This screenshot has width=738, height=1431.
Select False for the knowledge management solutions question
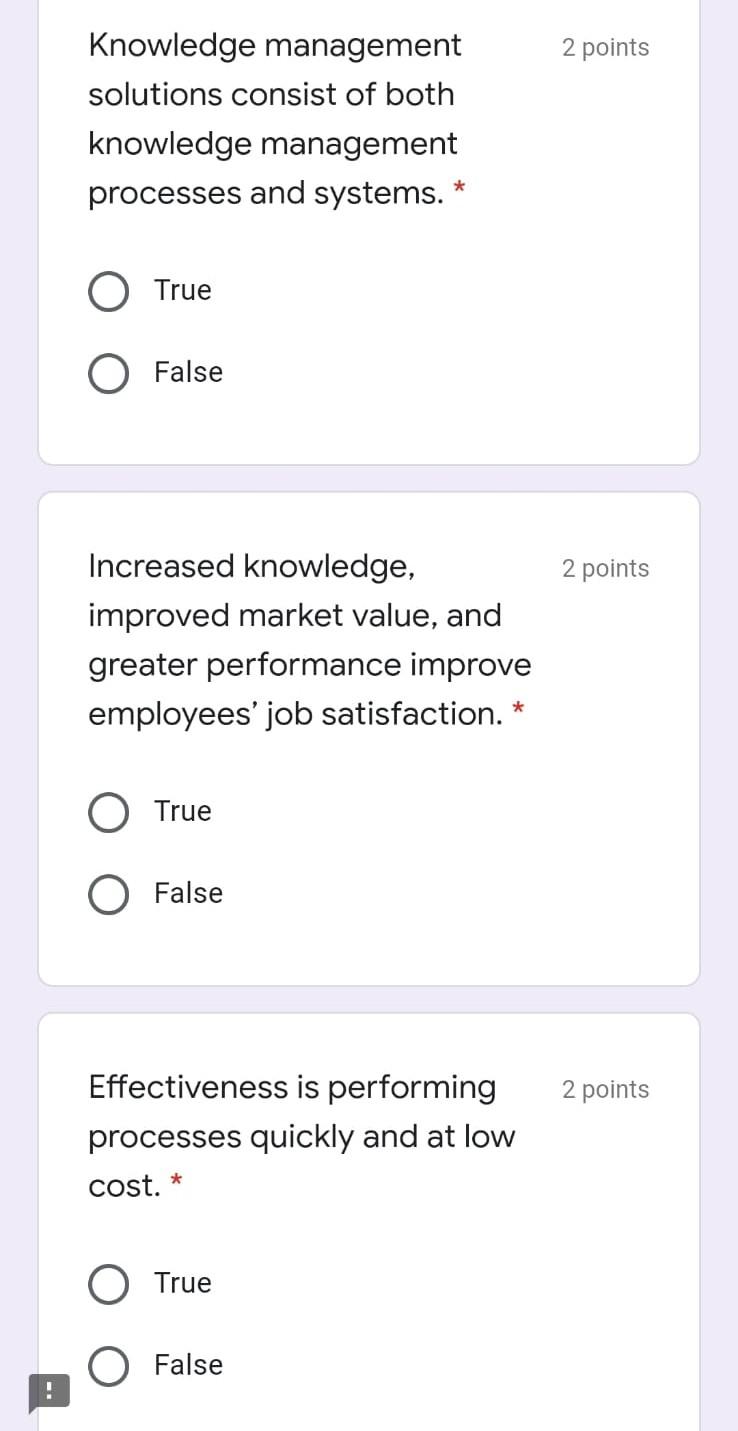coord(109,374)
